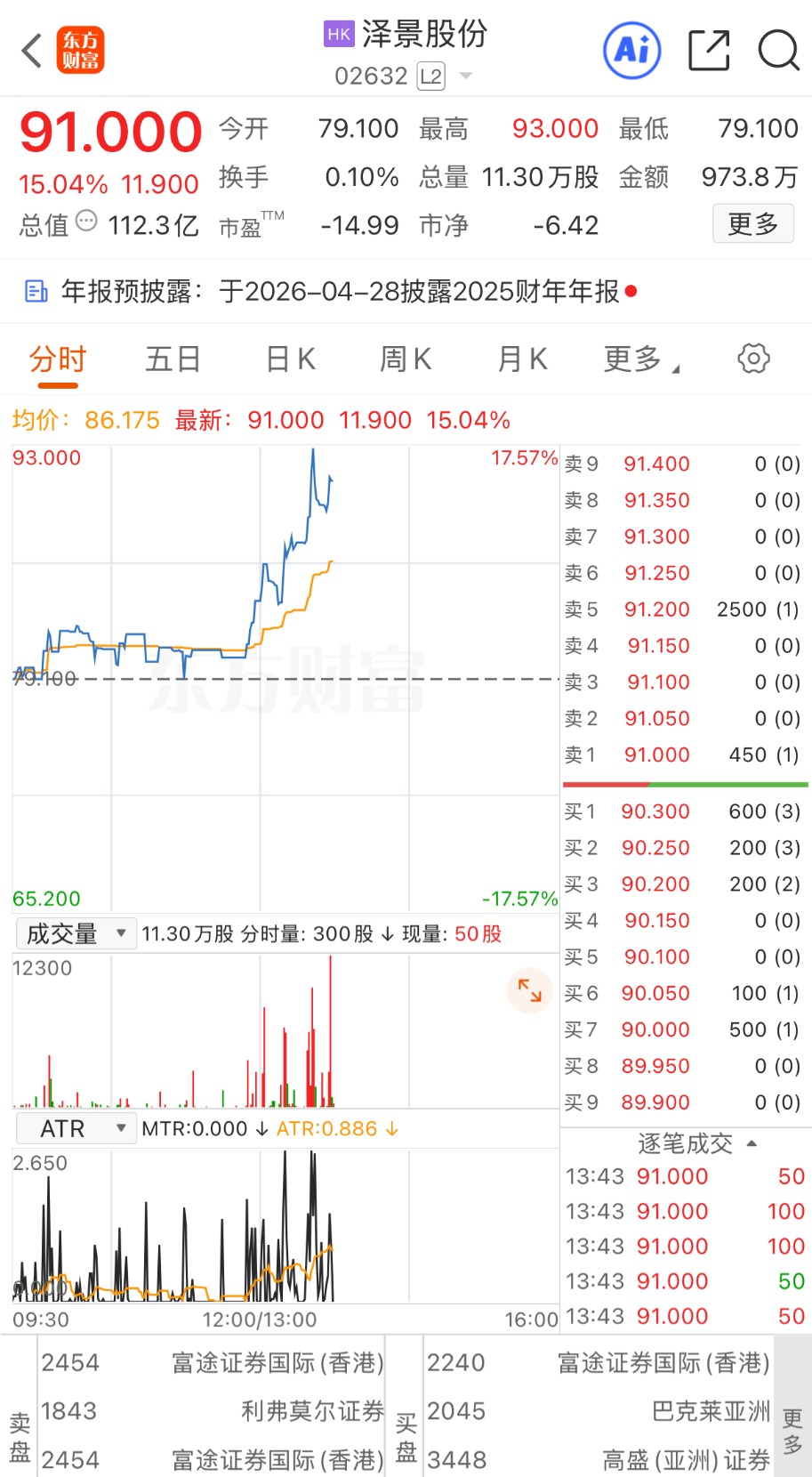Open chart settings gear
Screen dimensions: 812x1477
[753, 359]
